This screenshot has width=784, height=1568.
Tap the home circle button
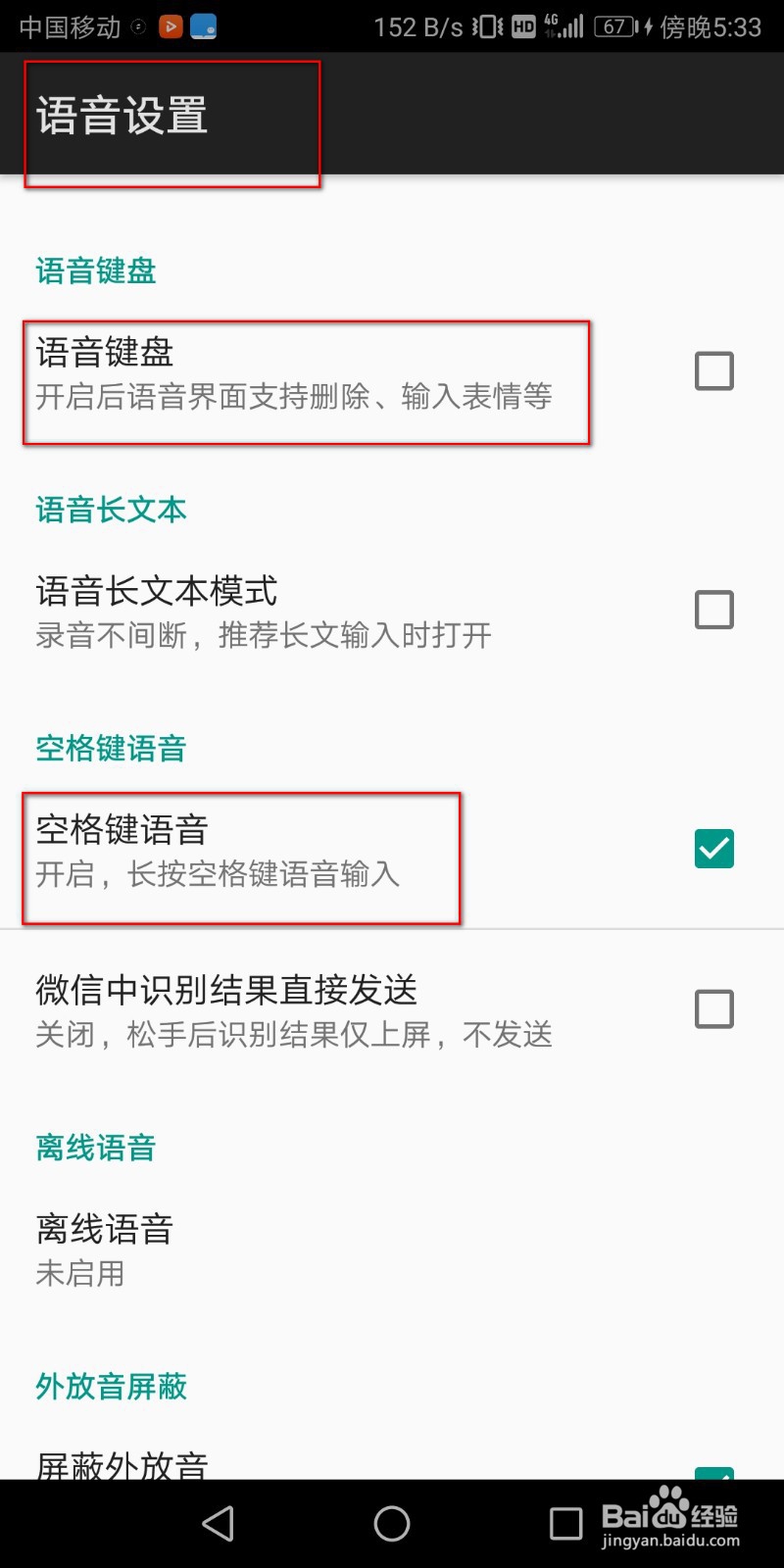click(392, 1523)
